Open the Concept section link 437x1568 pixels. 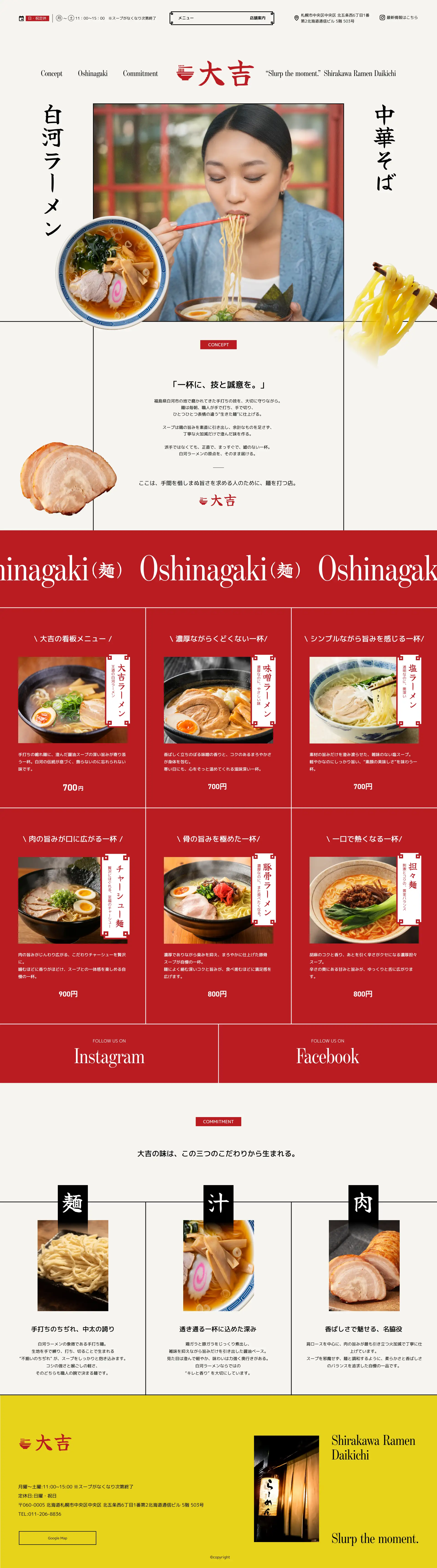click(x=52, y=74)
